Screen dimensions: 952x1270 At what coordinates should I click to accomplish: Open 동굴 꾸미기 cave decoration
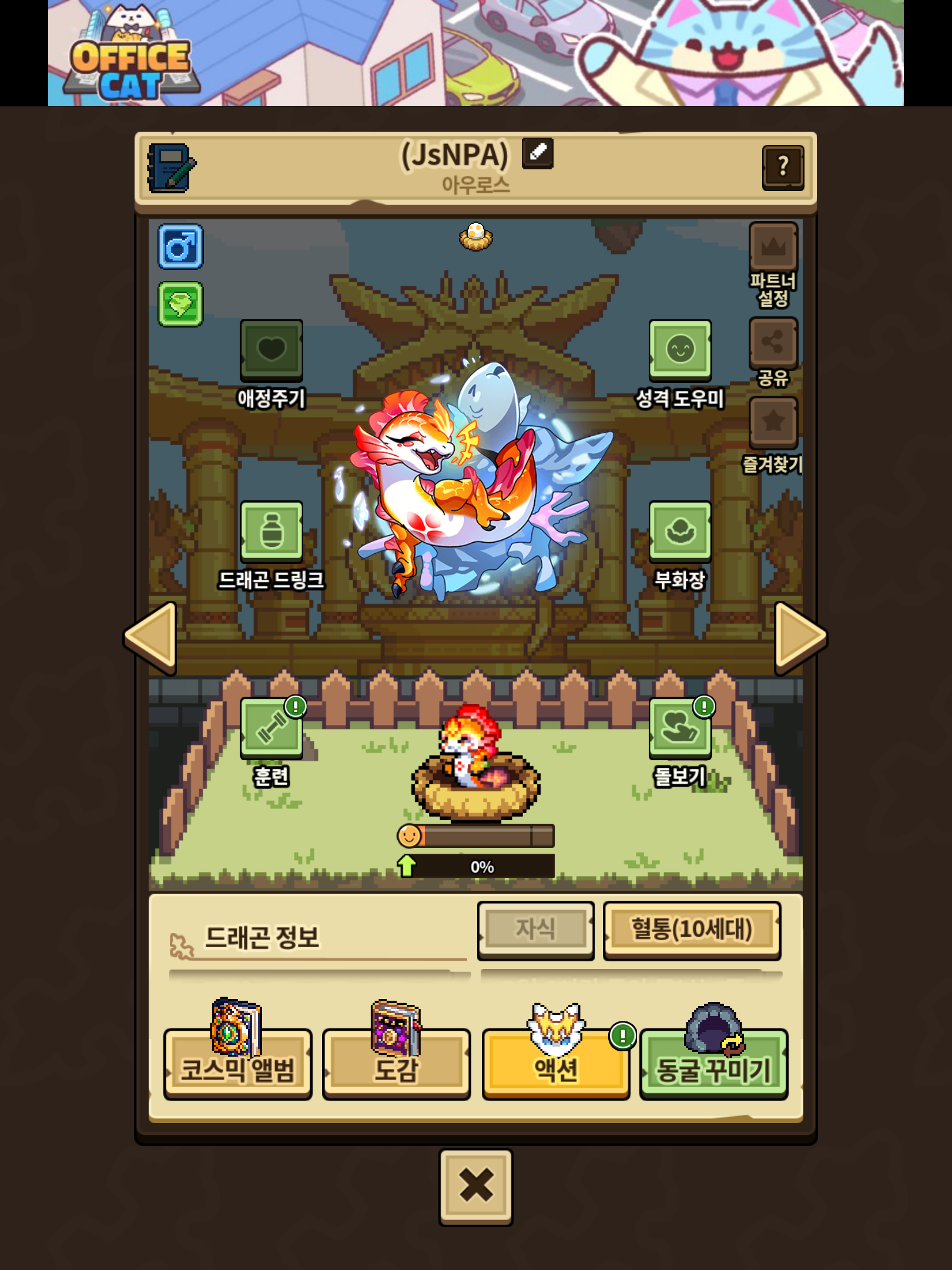[713, 1064]
